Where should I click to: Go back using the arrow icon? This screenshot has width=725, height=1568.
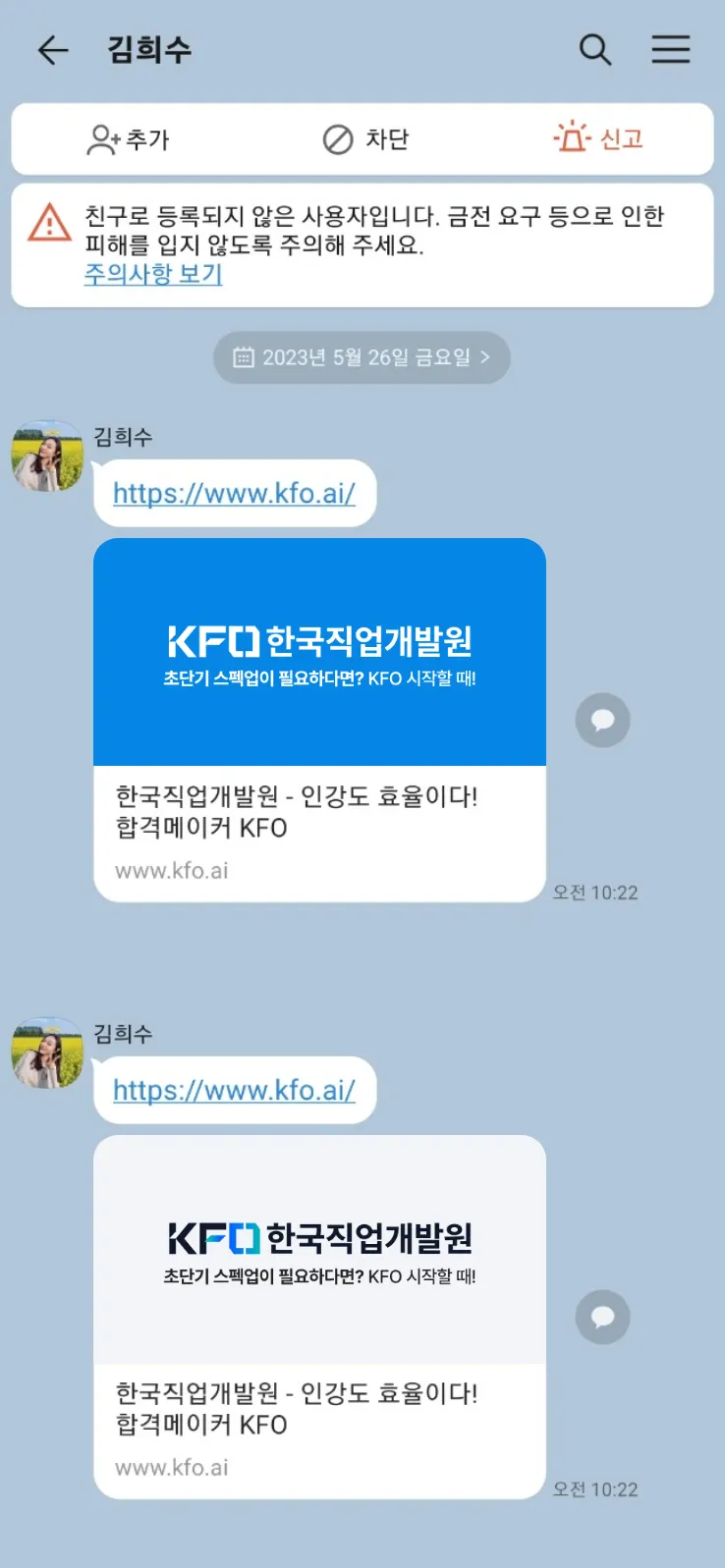(53, 49)
